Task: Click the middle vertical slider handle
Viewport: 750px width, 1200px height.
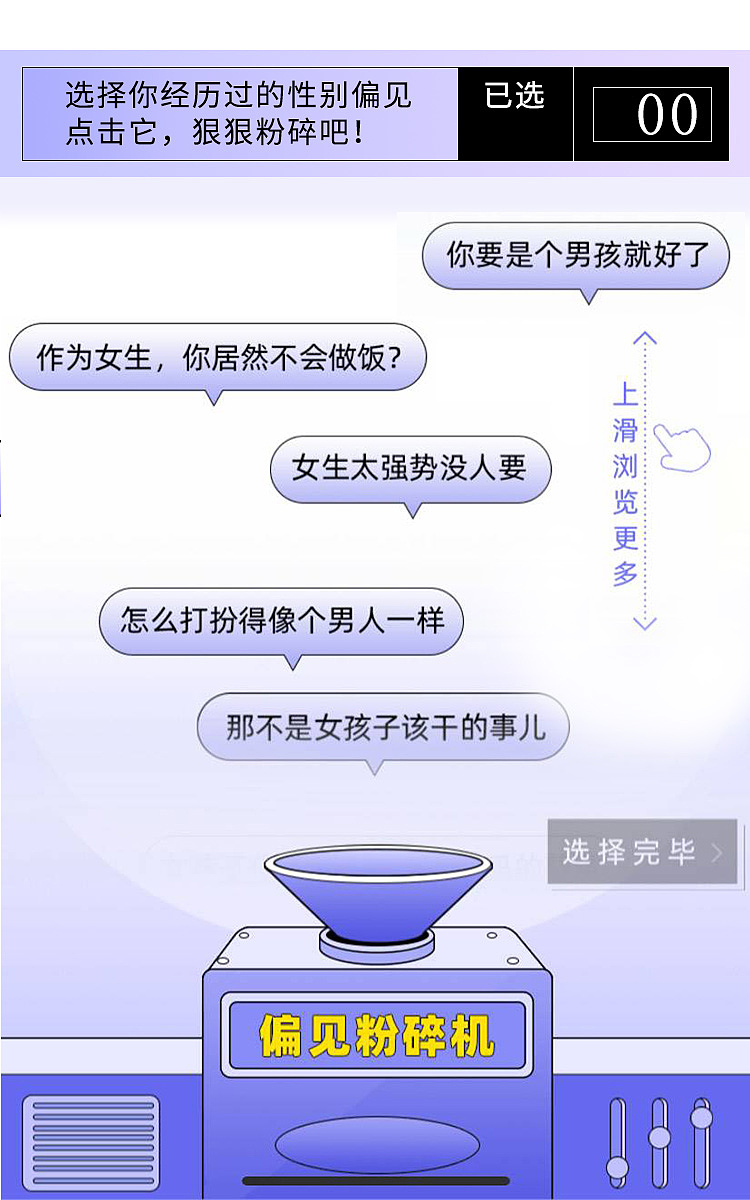Action: [x=660, y=1138]
